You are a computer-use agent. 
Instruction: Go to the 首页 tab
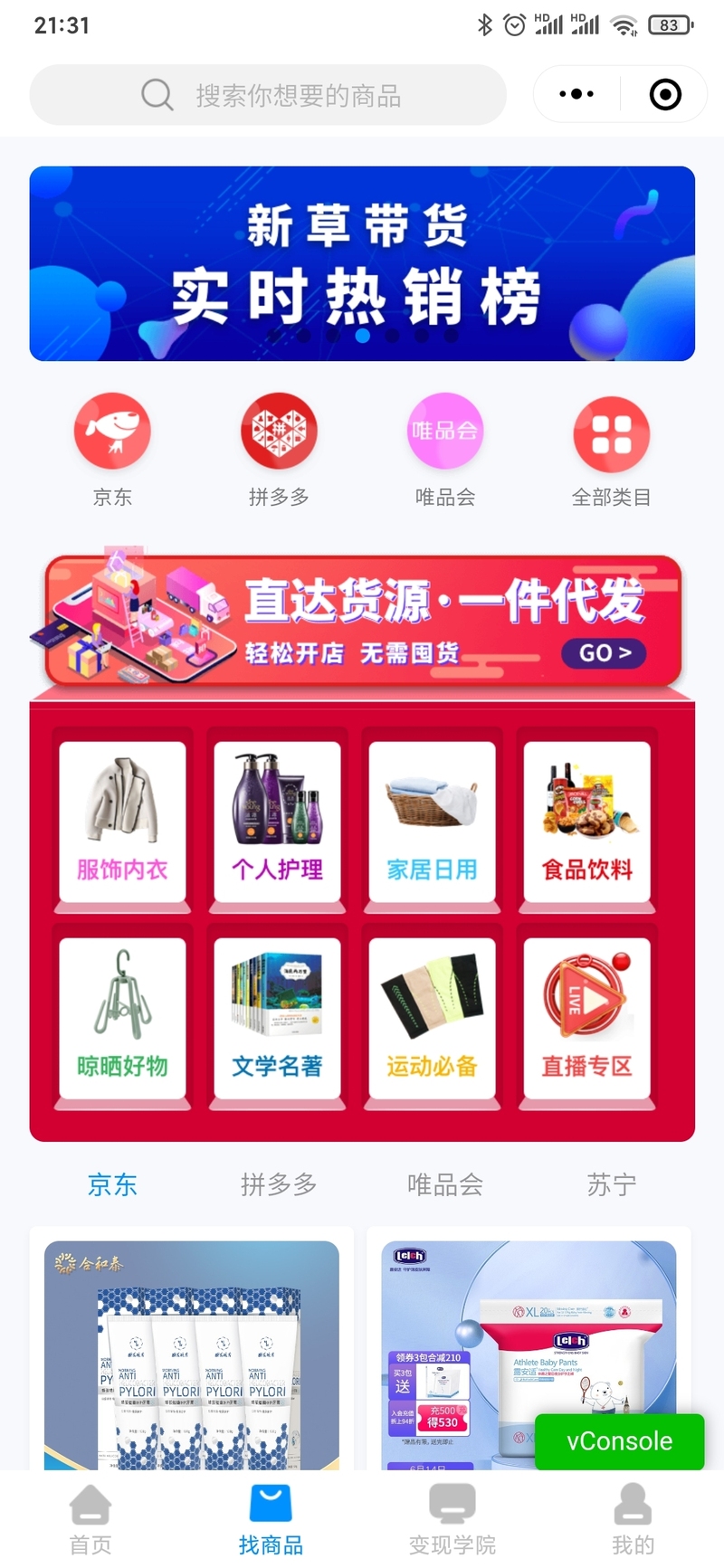click(90, 1520)
